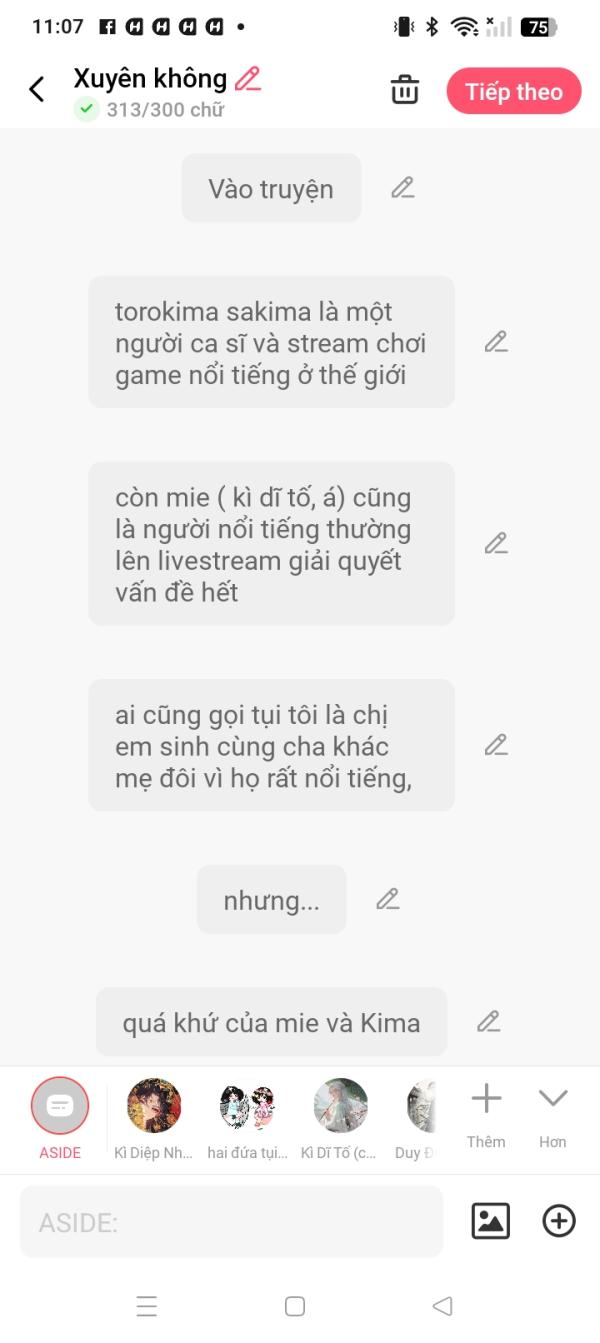Insert an image into the story

490,1221
